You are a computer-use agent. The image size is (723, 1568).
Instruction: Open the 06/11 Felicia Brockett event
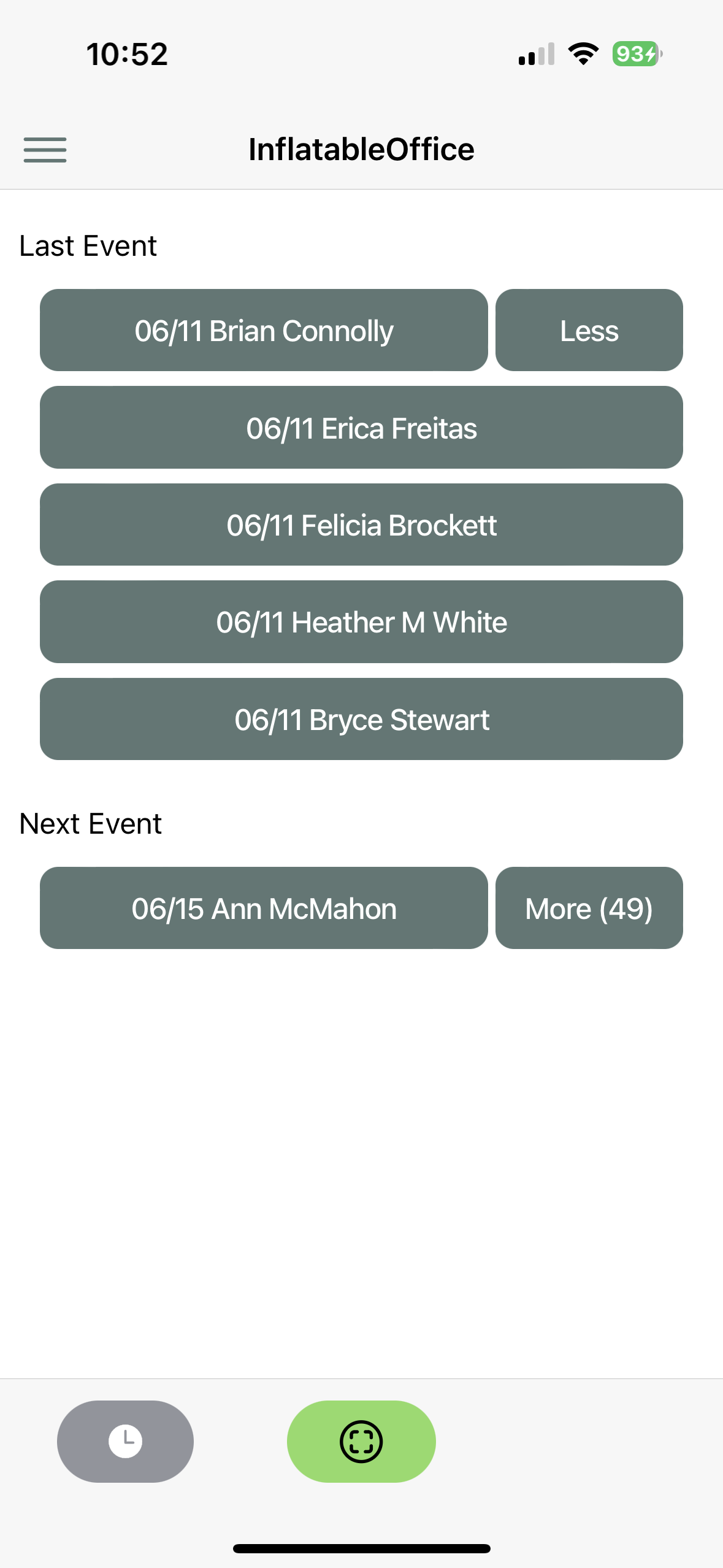[x=361, y=525]
